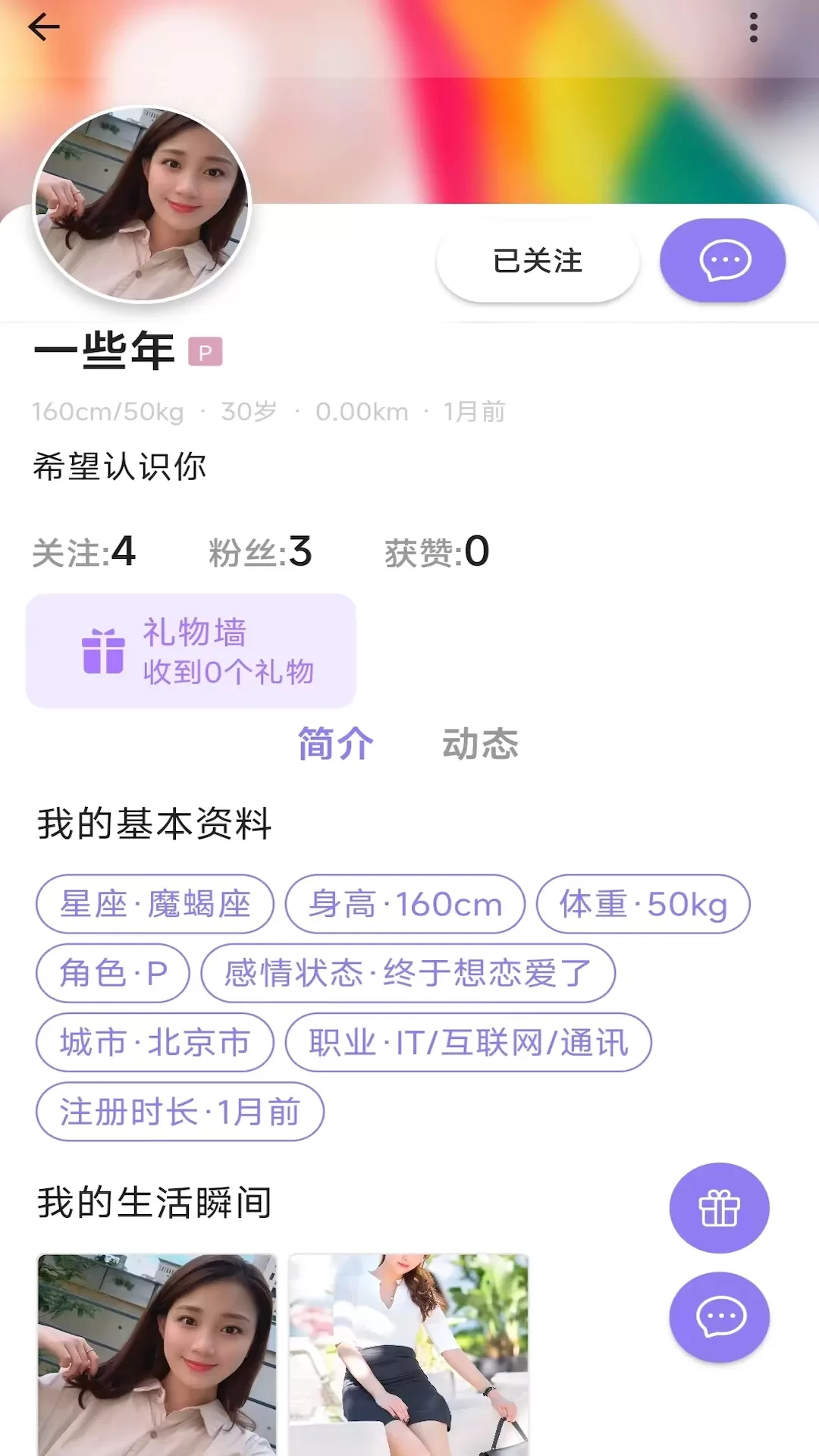The height and width of the screenshot is (1456, 819).
Task: Send a gift with the floating gift button
Action: pos(719,1208)
